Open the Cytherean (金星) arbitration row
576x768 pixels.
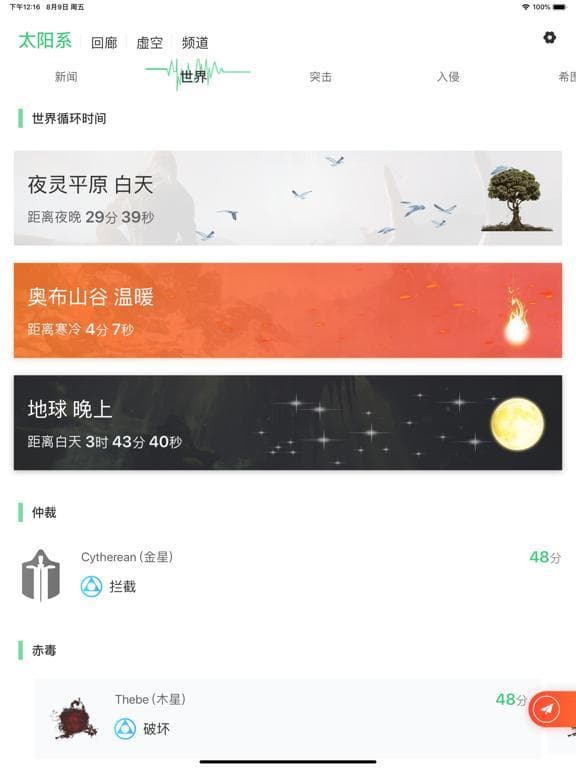point(291,573)
